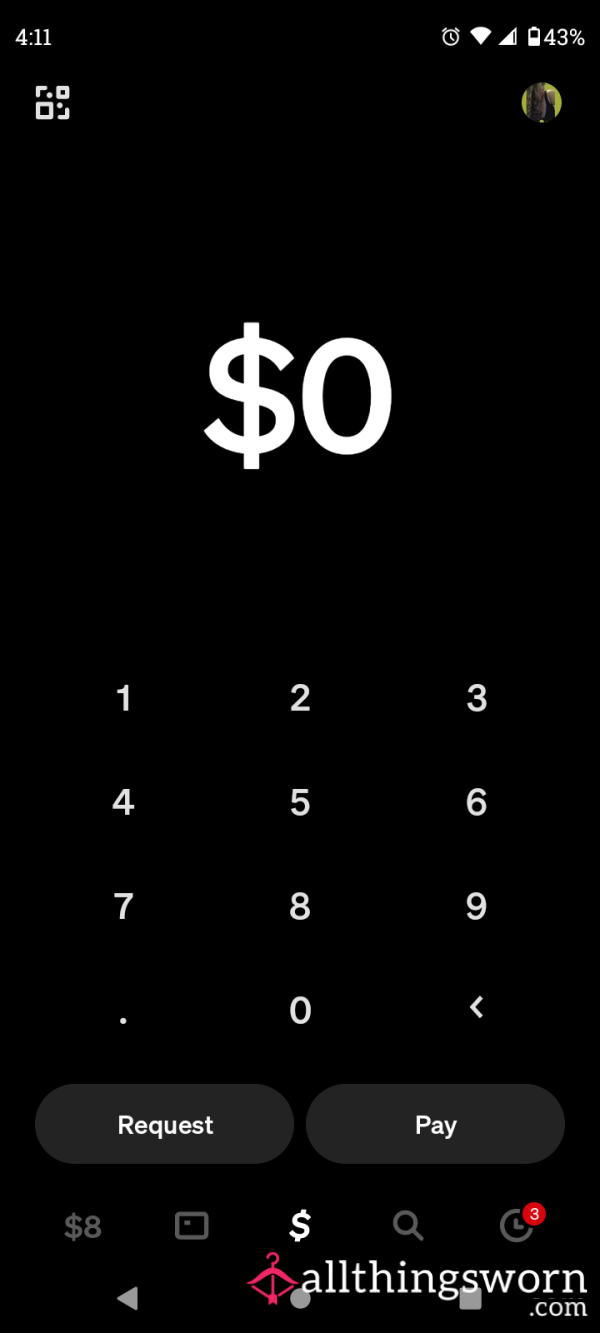Tap the Request button
This screenshot has width=600, height=1333.
coord(165,1124)
